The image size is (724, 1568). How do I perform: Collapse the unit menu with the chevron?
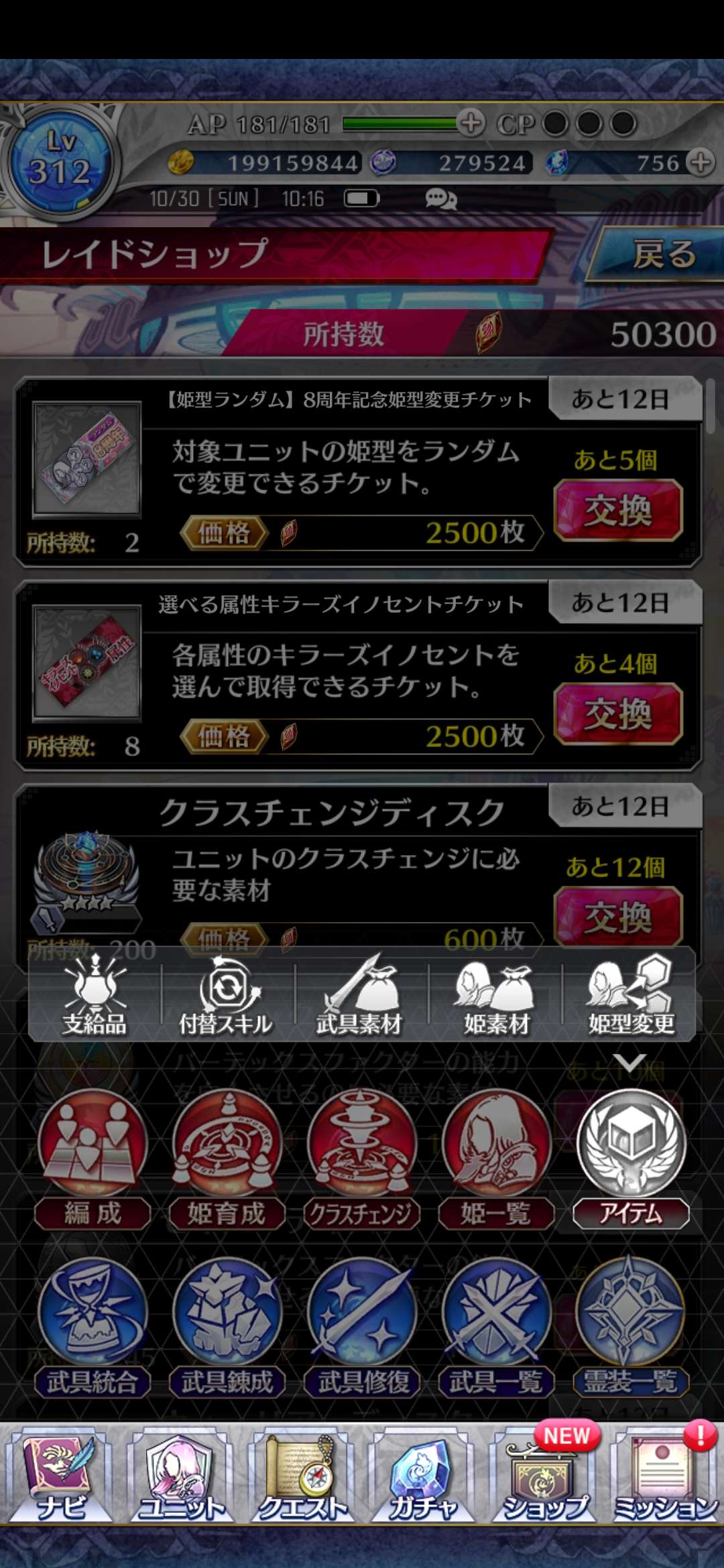coord(630,1062)
